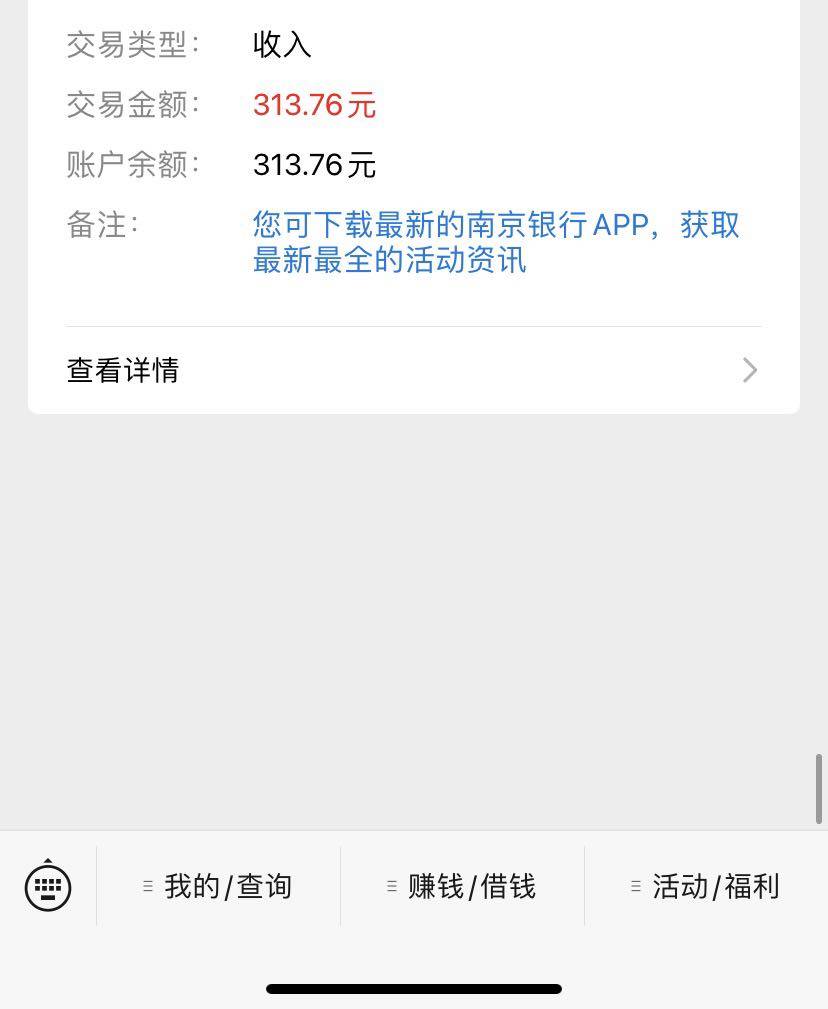Open the 我的/查询 menu
The height and width of the screenshot is (1009, 828).
click(219, 886)
